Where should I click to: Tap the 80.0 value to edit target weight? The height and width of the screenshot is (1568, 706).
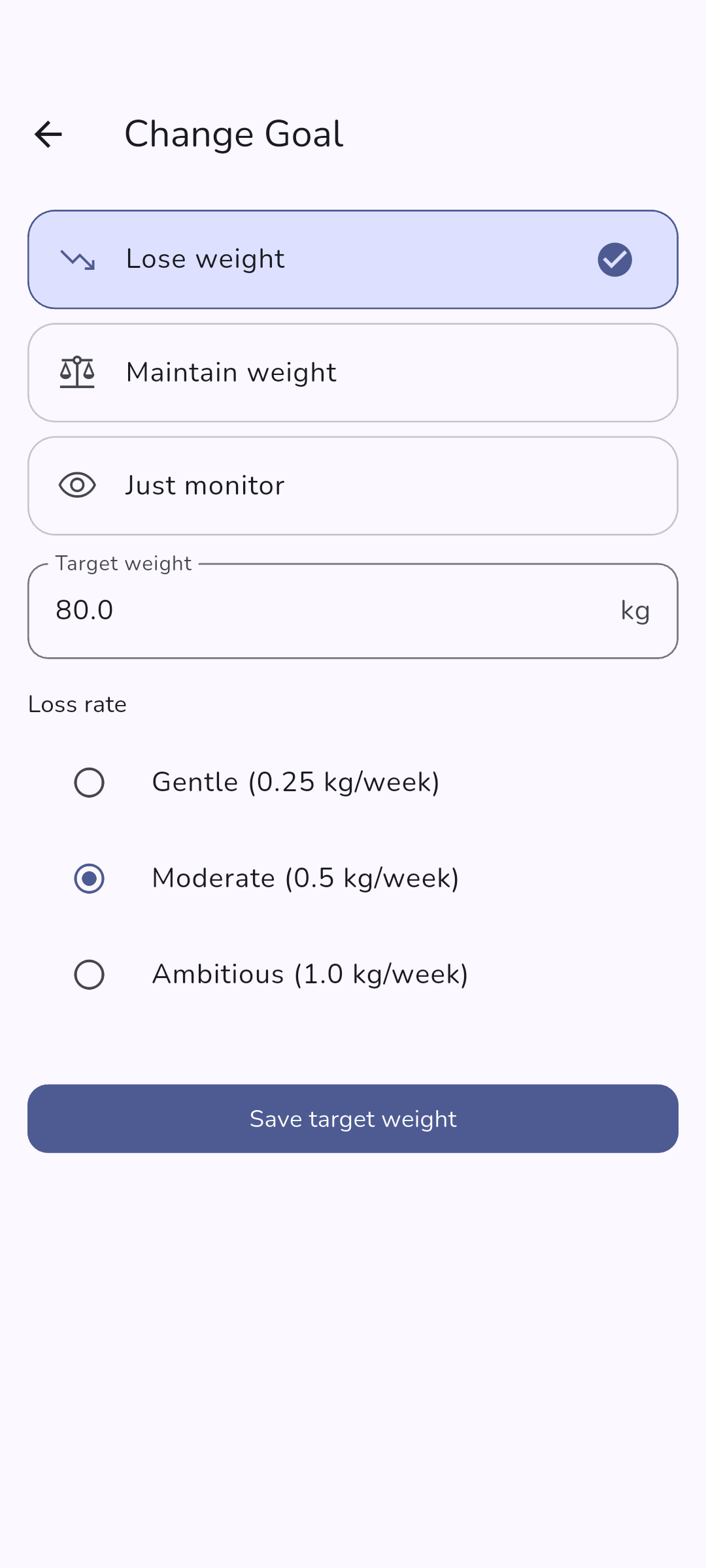pos(84,610)
